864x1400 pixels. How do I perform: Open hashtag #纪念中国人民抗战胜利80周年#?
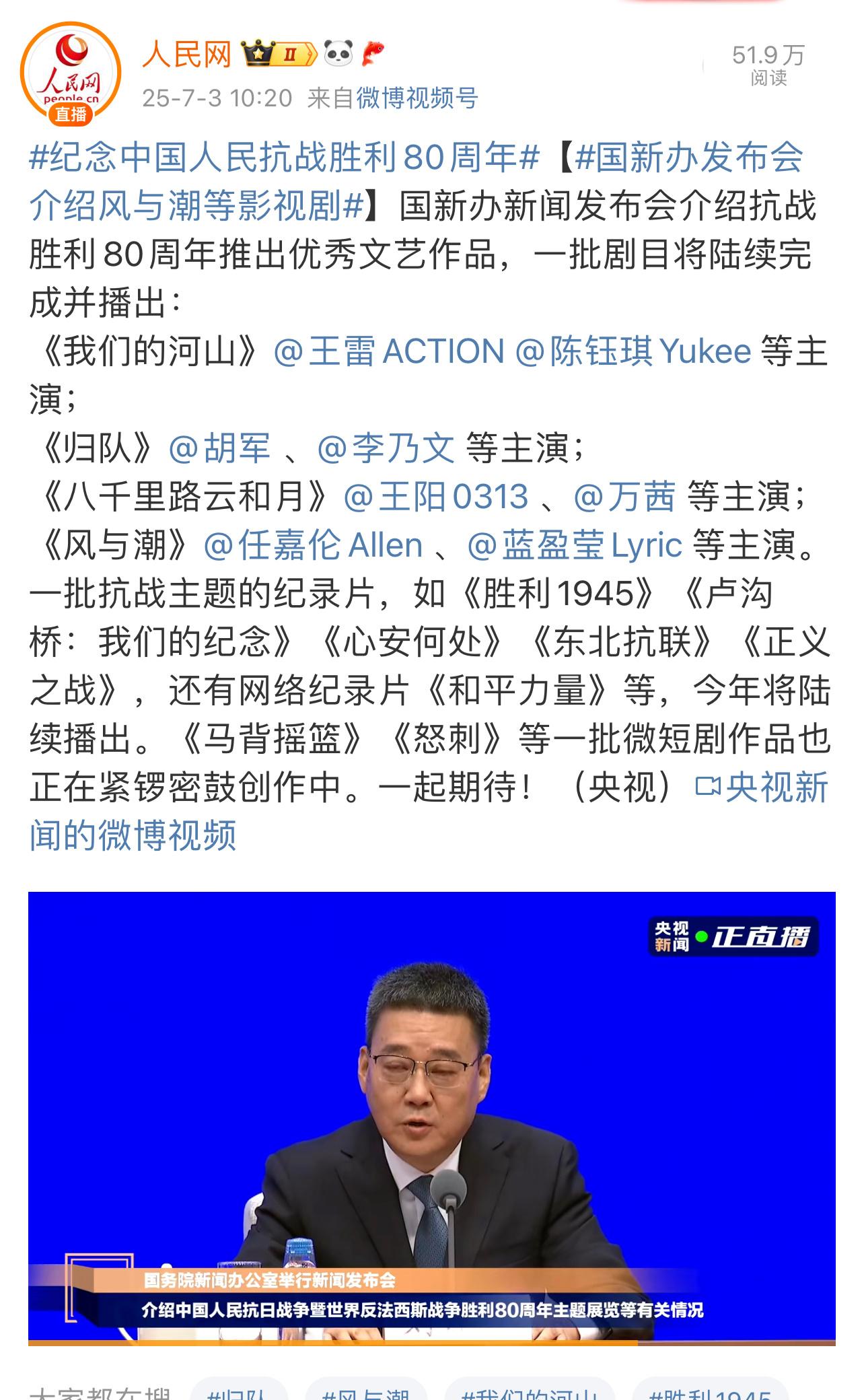tap(285, 157)
